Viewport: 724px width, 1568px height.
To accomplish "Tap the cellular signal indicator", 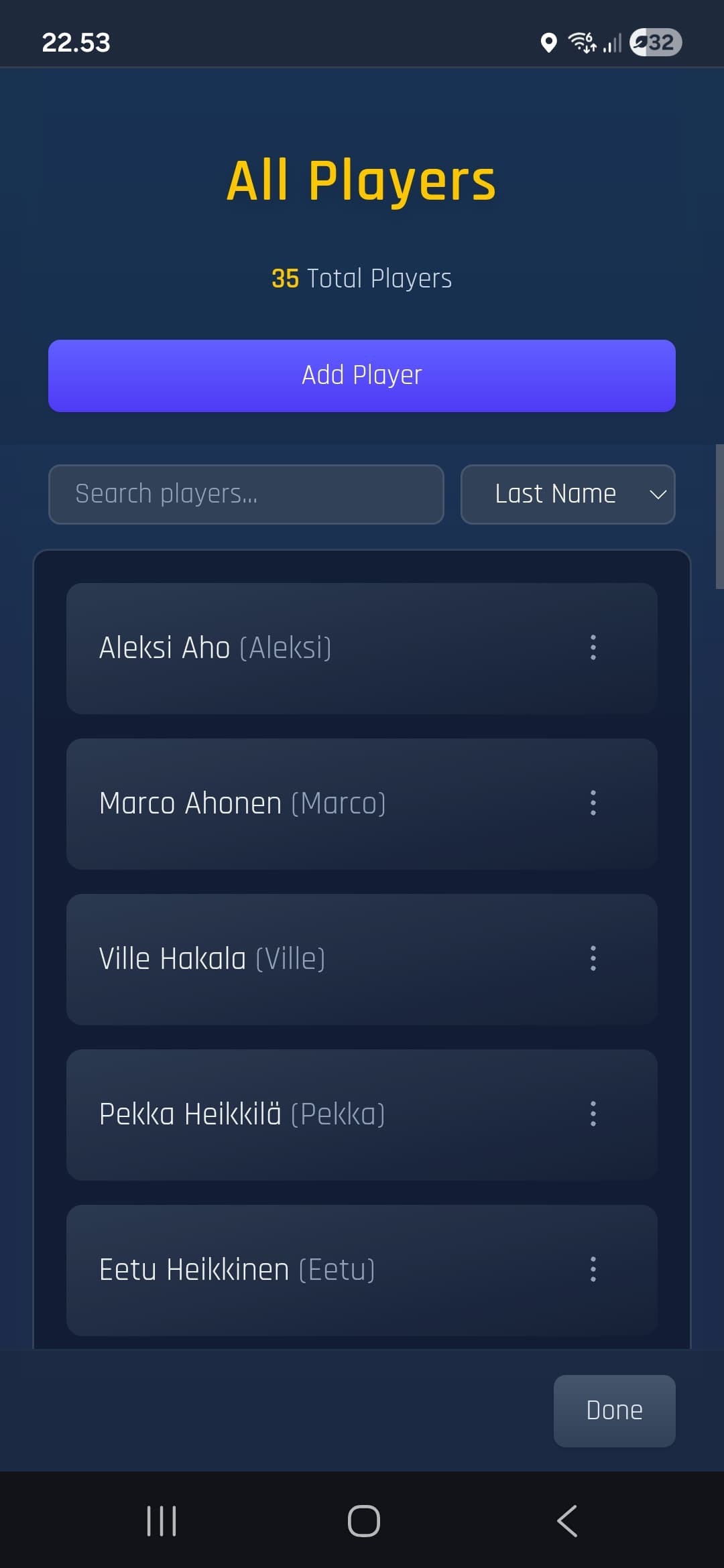I will (x=611, y=44).
